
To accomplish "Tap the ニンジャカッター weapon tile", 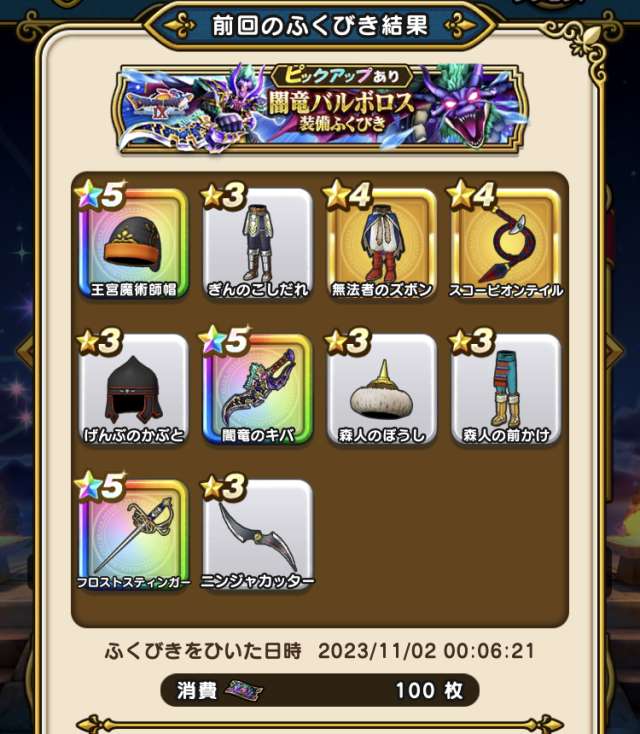I will click(258, 535).
